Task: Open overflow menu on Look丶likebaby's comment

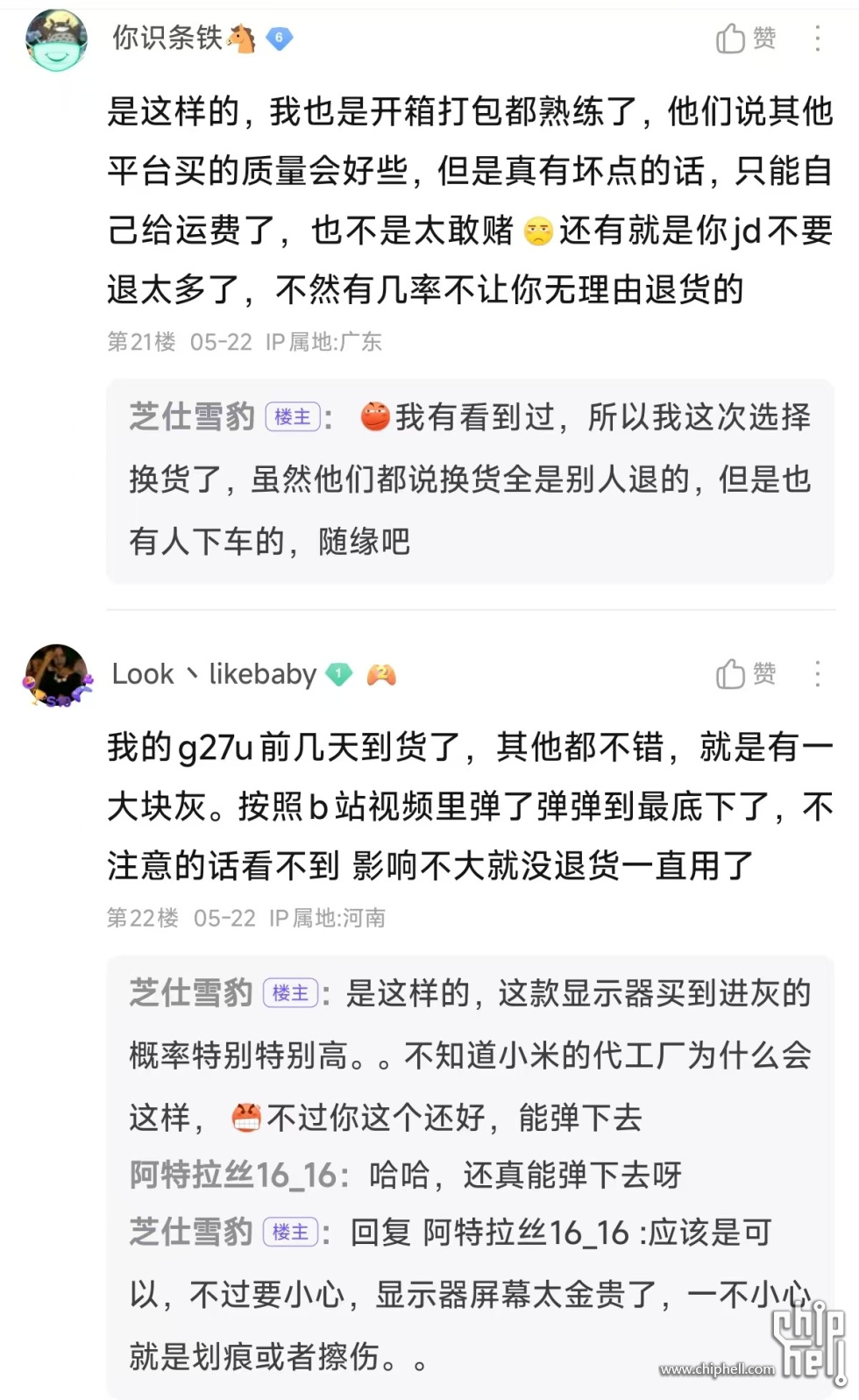Action: click(817, 674)
